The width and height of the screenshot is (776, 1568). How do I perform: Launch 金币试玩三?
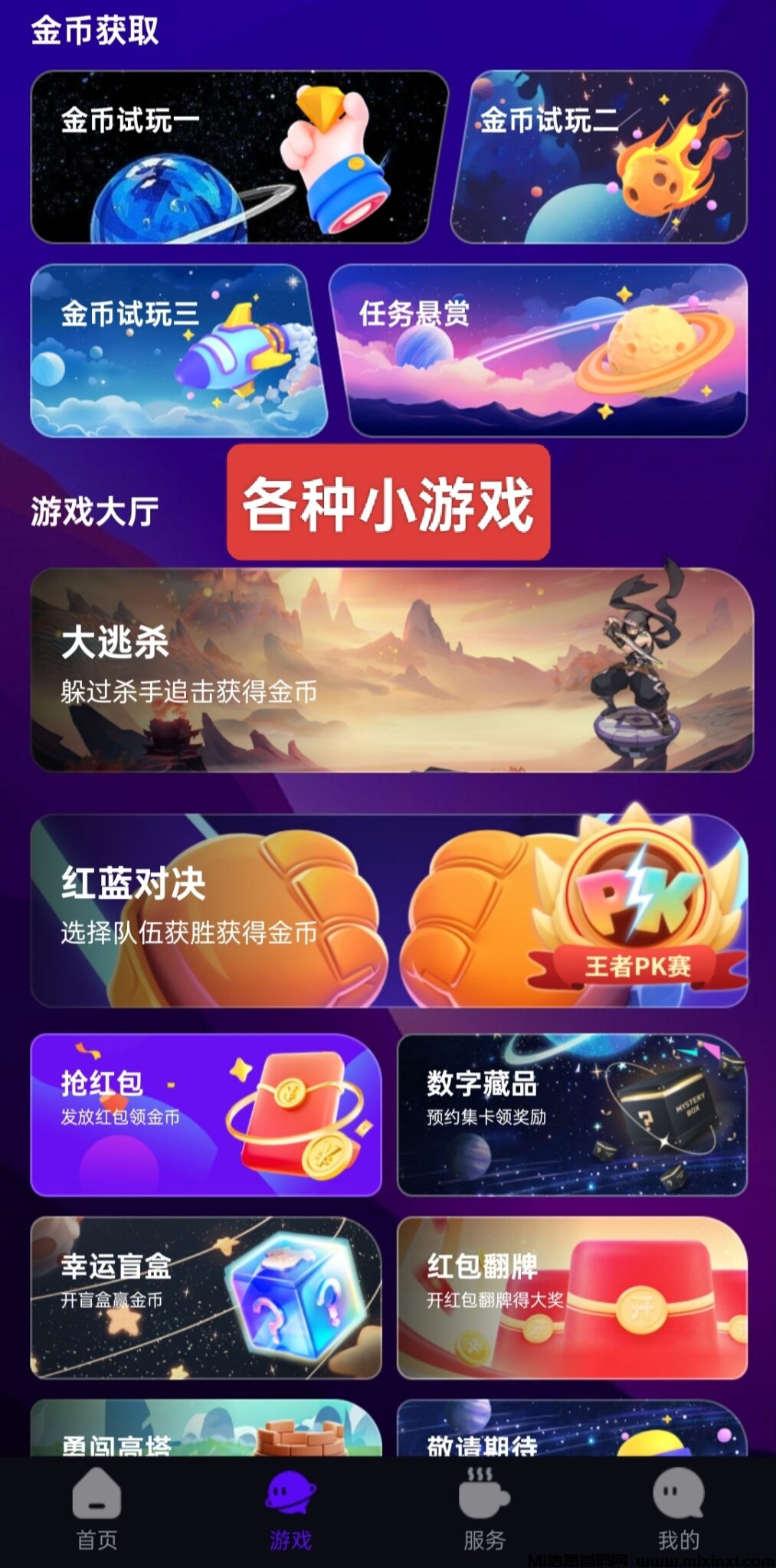pos(178,351)
